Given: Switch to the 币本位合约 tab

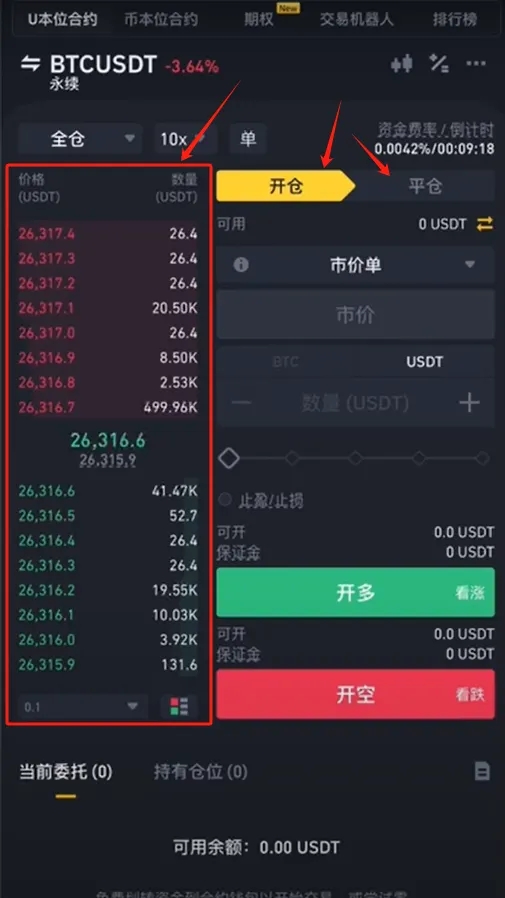Looking at the screenshot, I should coord(161,19).
